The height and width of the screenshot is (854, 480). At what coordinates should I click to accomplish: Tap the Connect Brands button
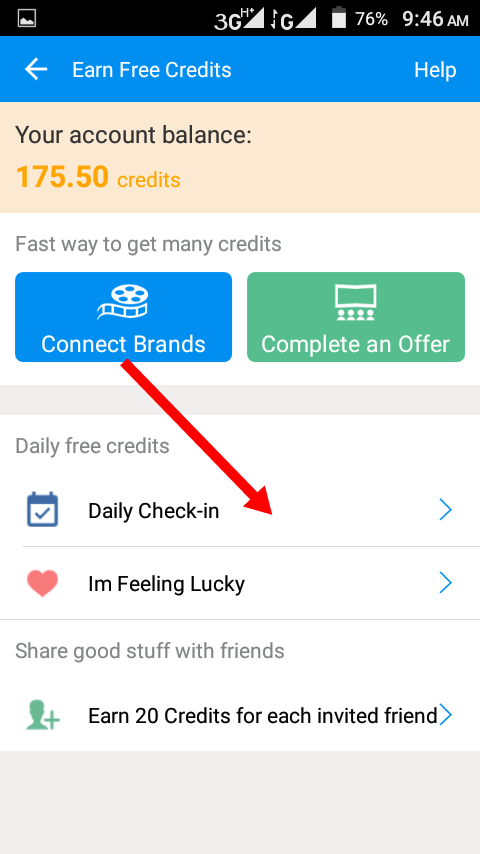click(x=123, y=317)
